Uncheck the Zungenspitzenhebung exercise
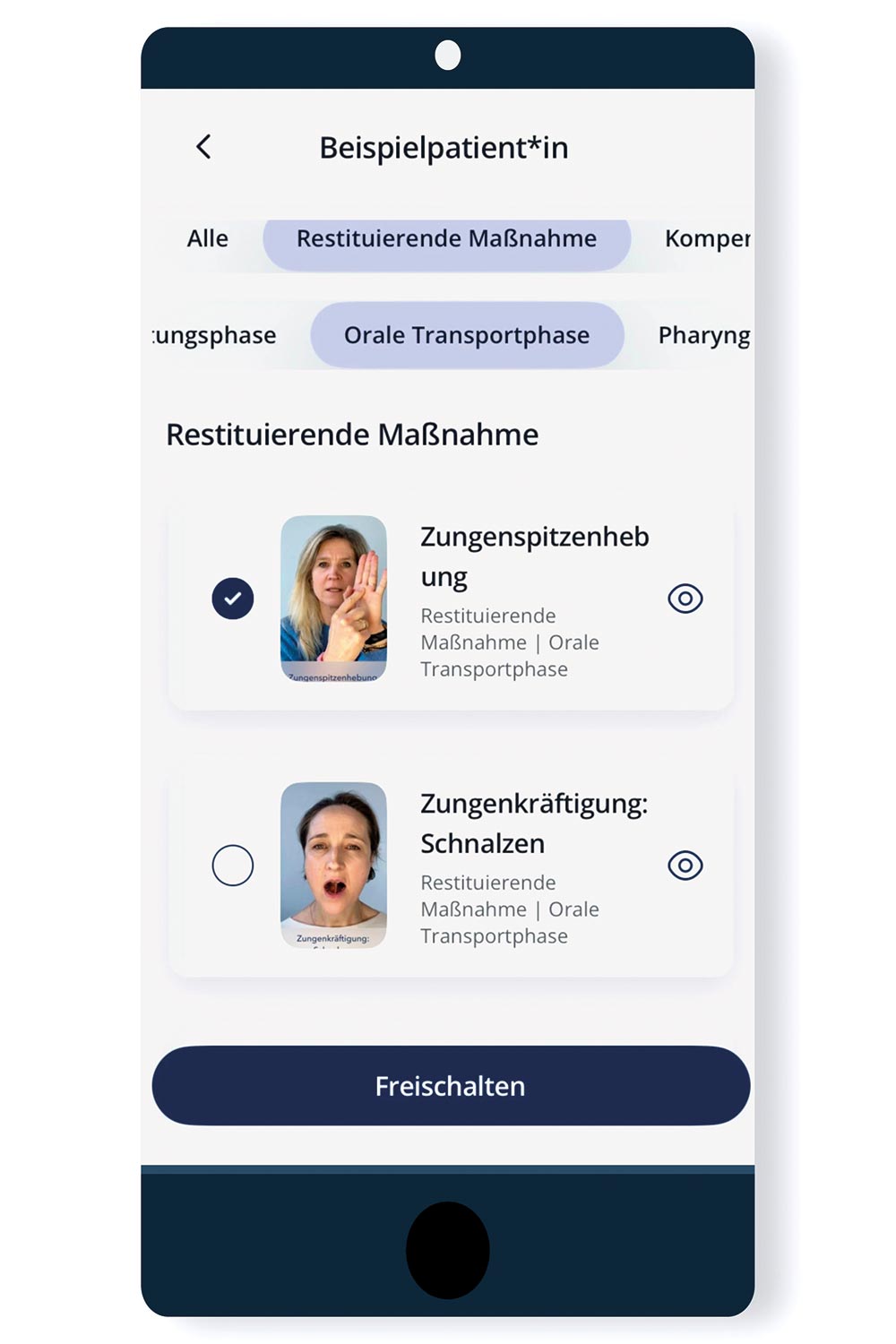896x1344 pixels. (x=233, y=599)
